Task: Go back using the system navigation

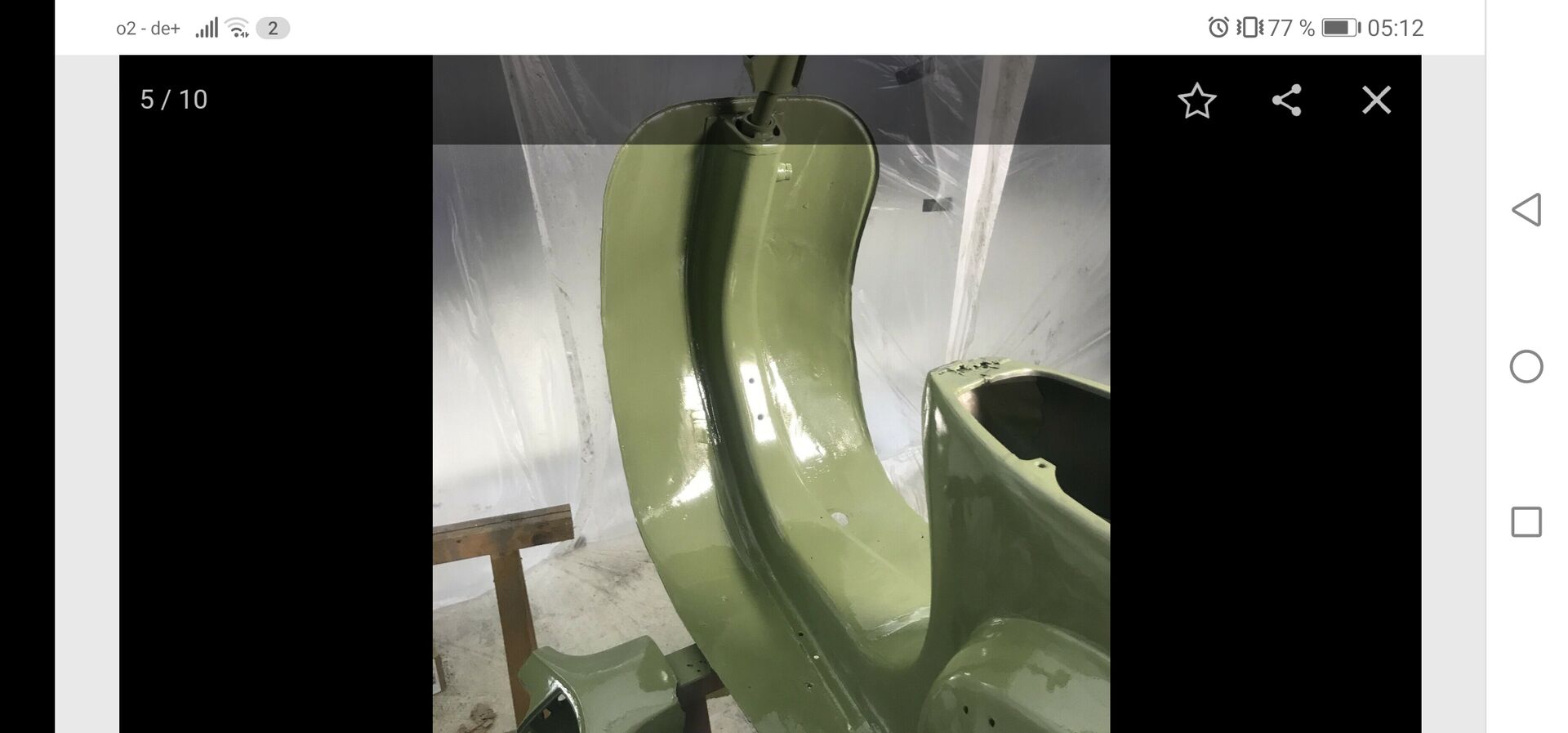Action: click(1526, 210)
